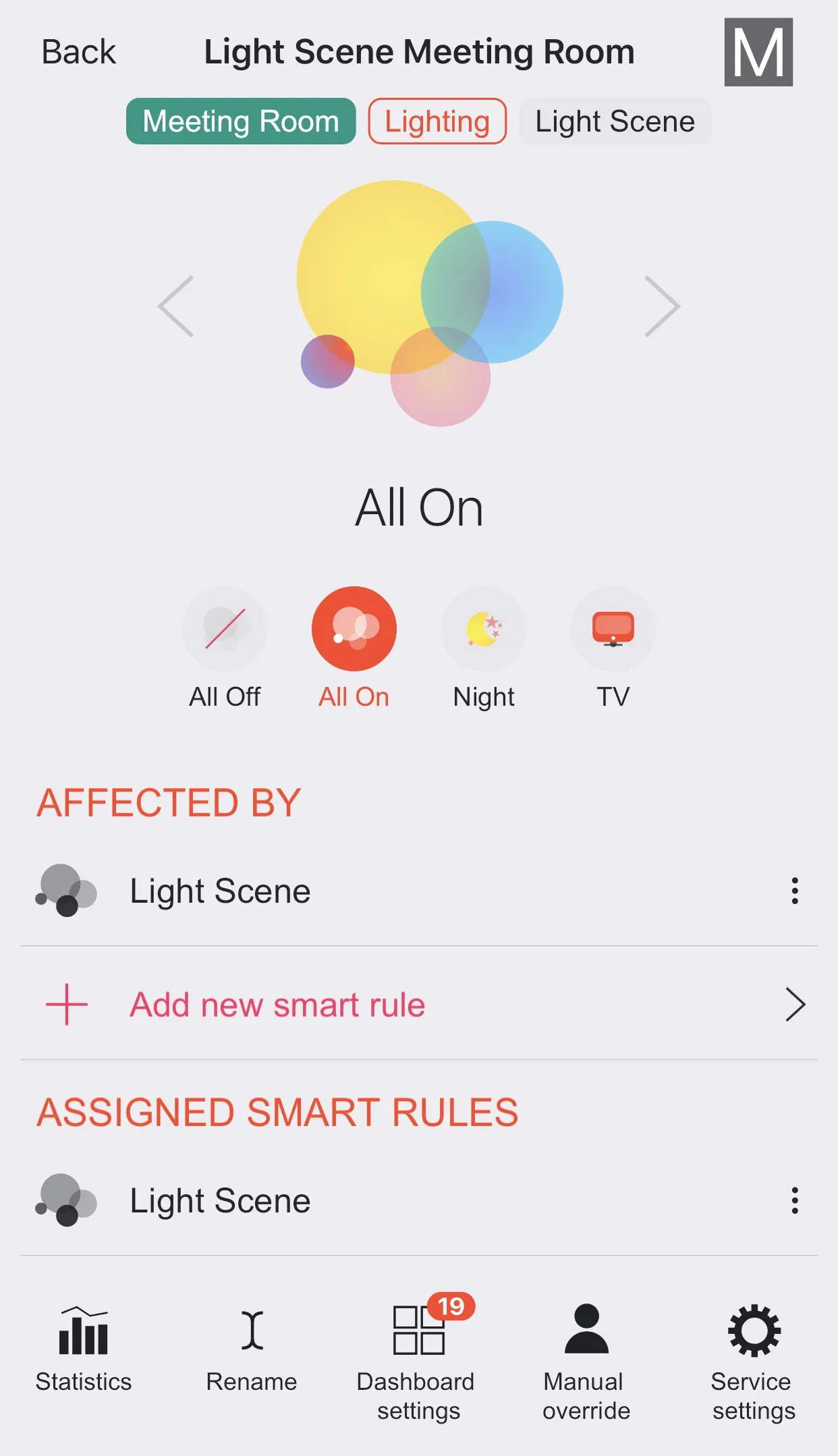Open the M menu icon
Screen dimensions: 838x1456
click(x=758, y=52)
